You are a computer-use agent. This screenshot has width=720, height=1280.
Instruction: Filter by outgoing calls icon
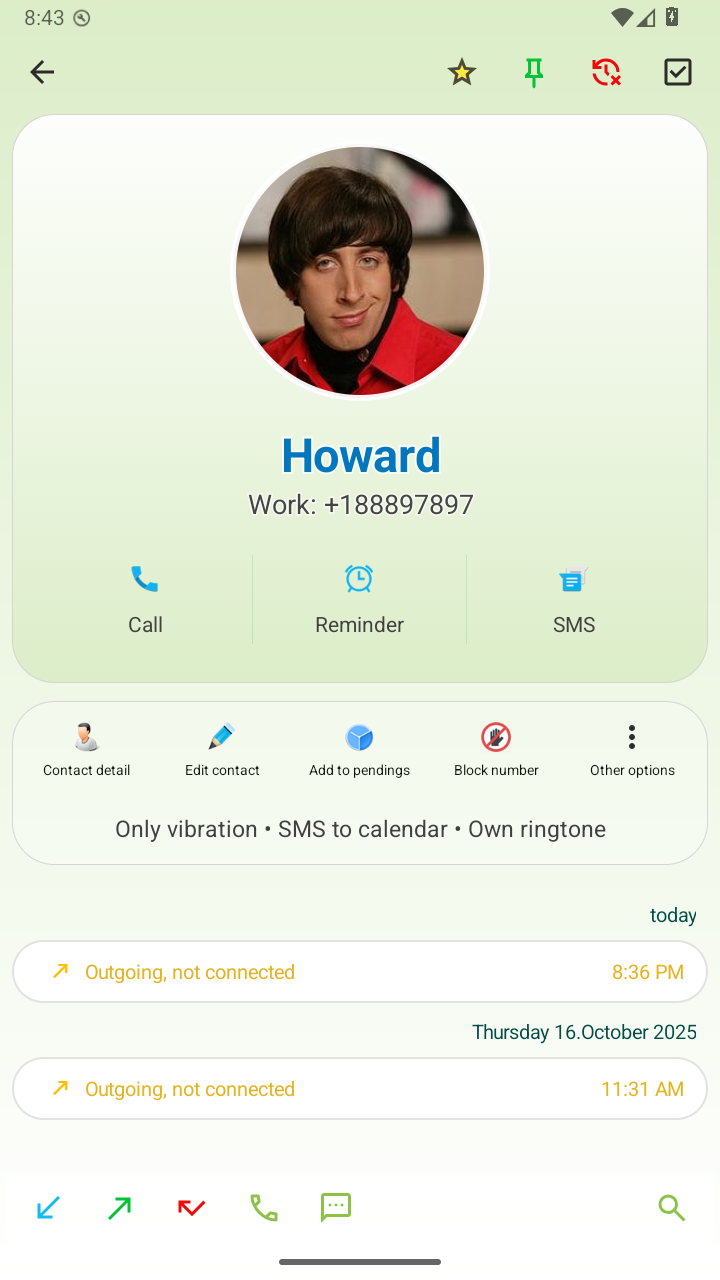(119, 1207)
